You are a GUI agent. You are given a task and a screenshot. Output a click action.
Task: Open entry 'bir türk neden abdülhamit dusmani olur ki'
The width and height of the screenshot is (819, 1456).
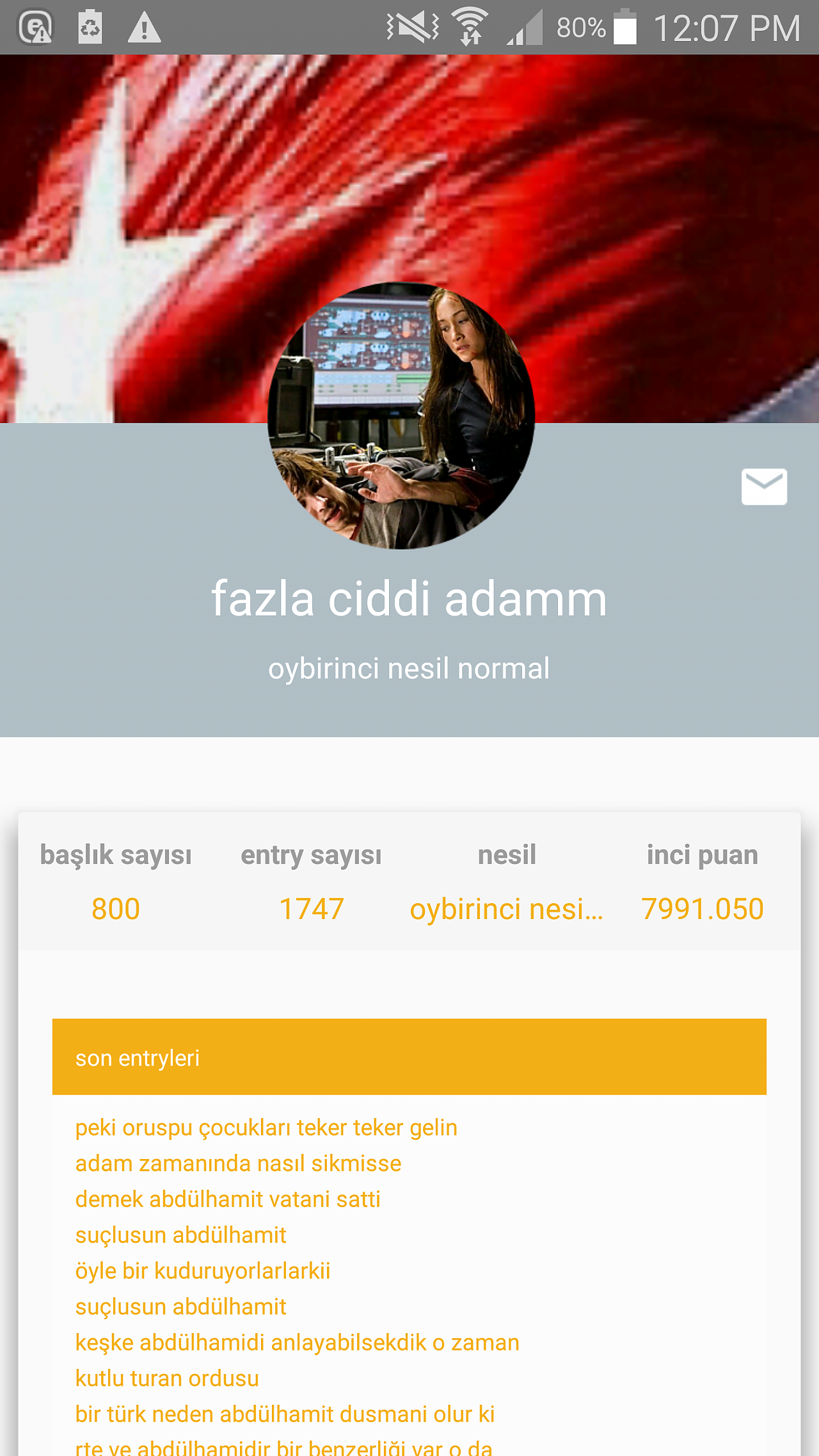tap(285, 1414)
